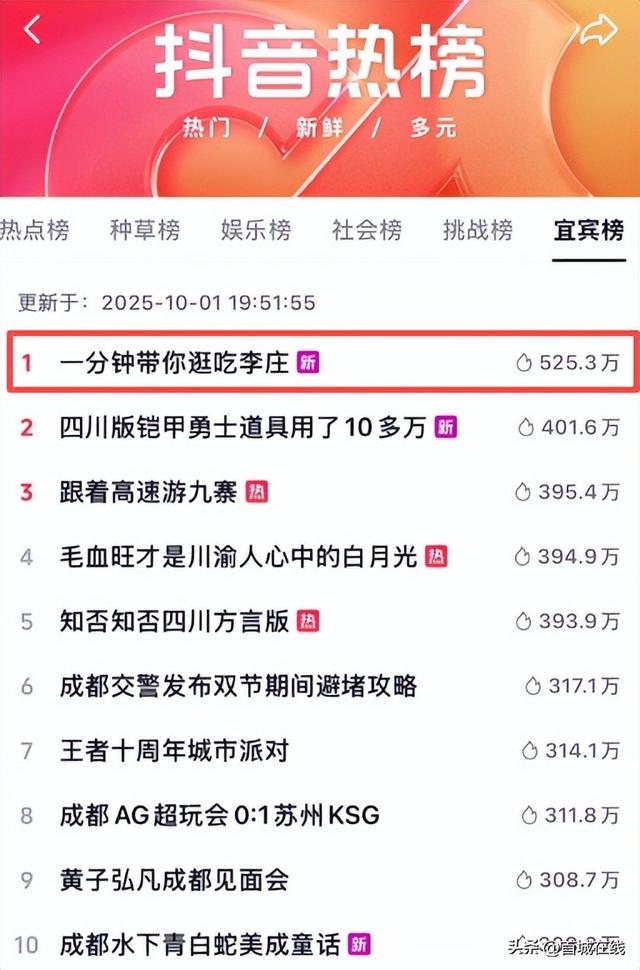Viewport: 640px width, 970px height.
Task: Open topic 知否知否四川方言版
Action: (x=174, y=621)
